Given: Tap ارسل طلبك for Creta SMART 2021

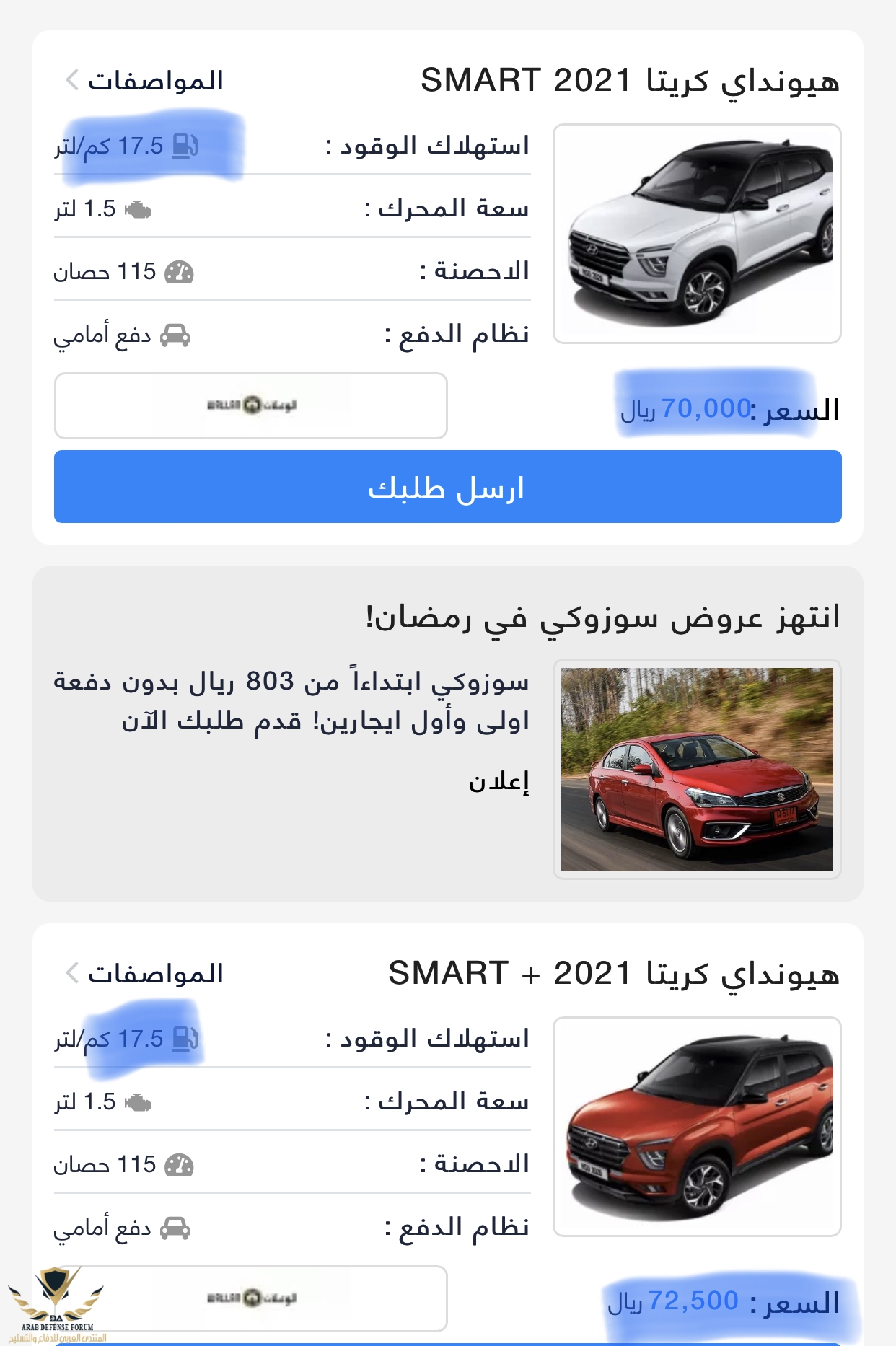Looking at the screenshot, I should (x=447, y=487).
